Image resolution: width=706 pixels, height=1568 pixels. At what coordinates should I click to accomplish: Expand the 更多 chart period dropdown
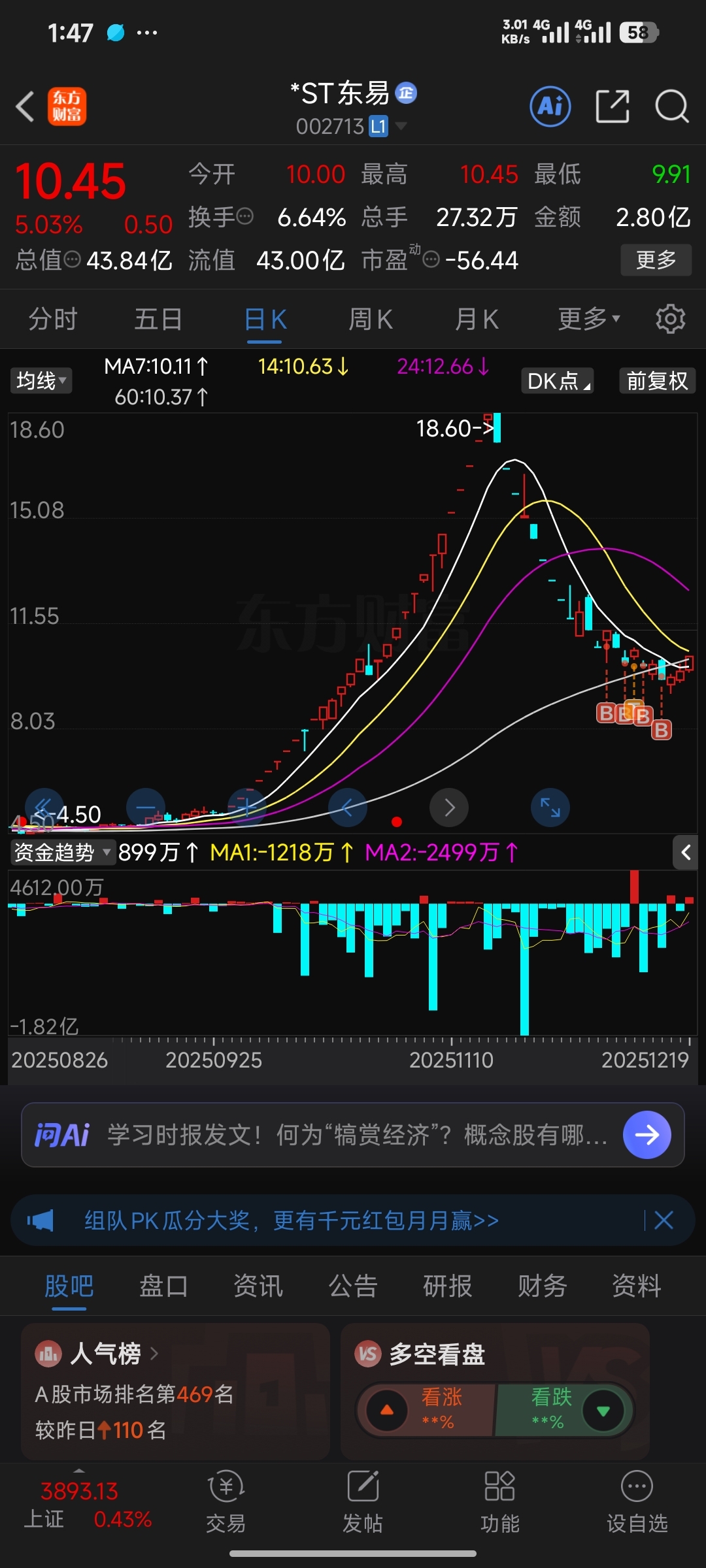[x=588, y=319]
